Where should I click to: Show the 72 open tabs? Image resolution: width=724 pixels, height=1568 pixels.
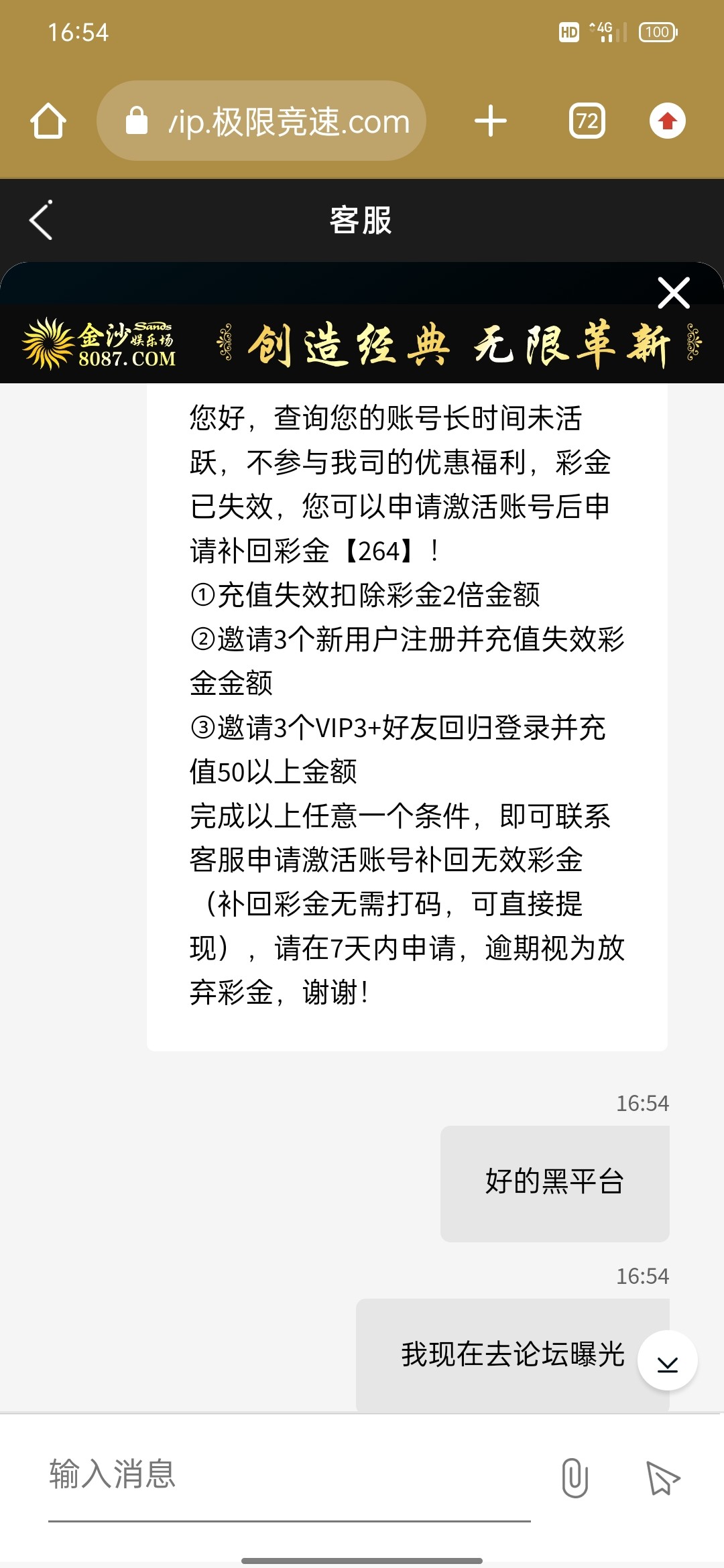(x=587, y=121)
